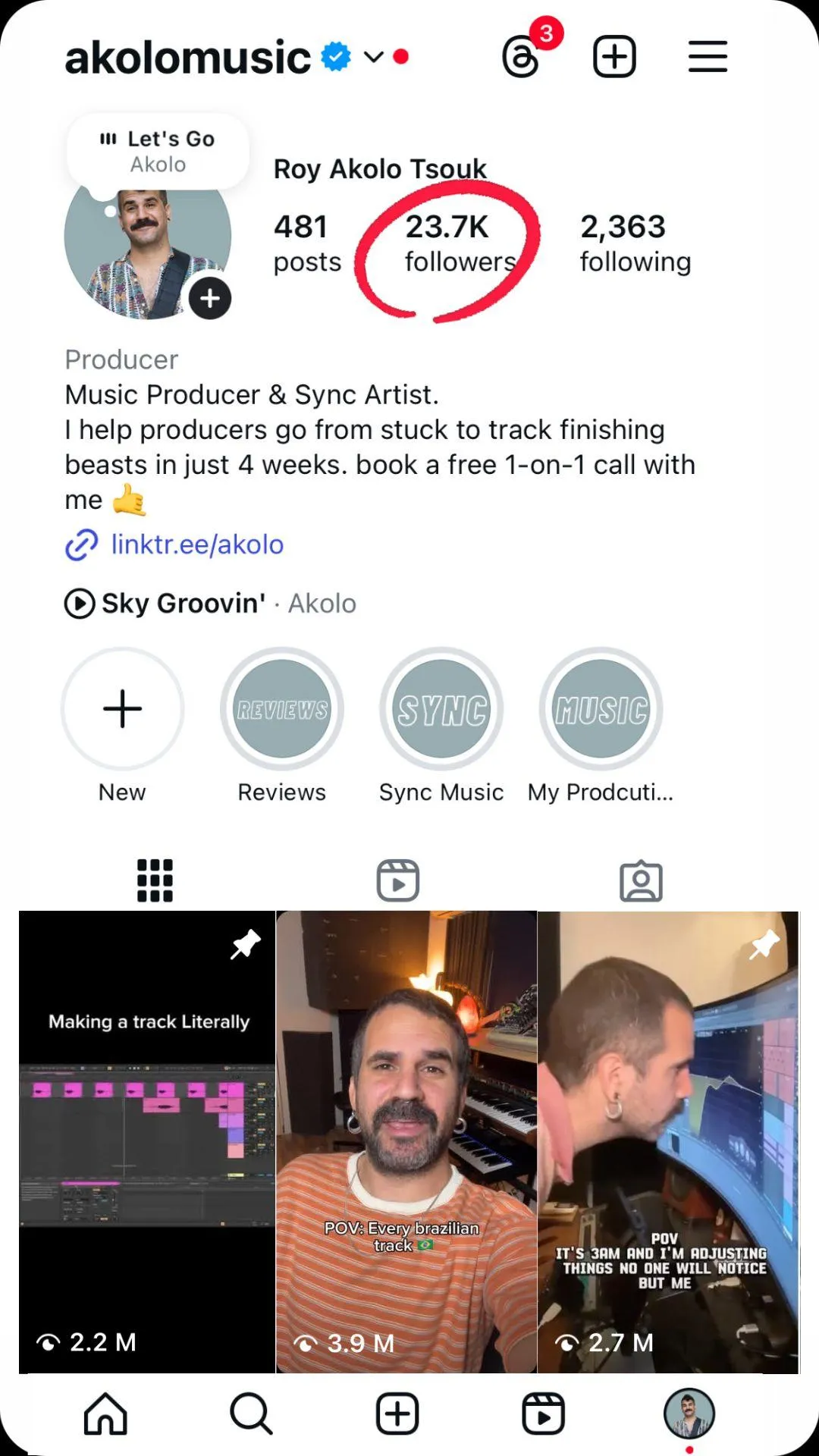
Task: Switch to the Reels tab on the profile
Action: [x=398, y=880]
